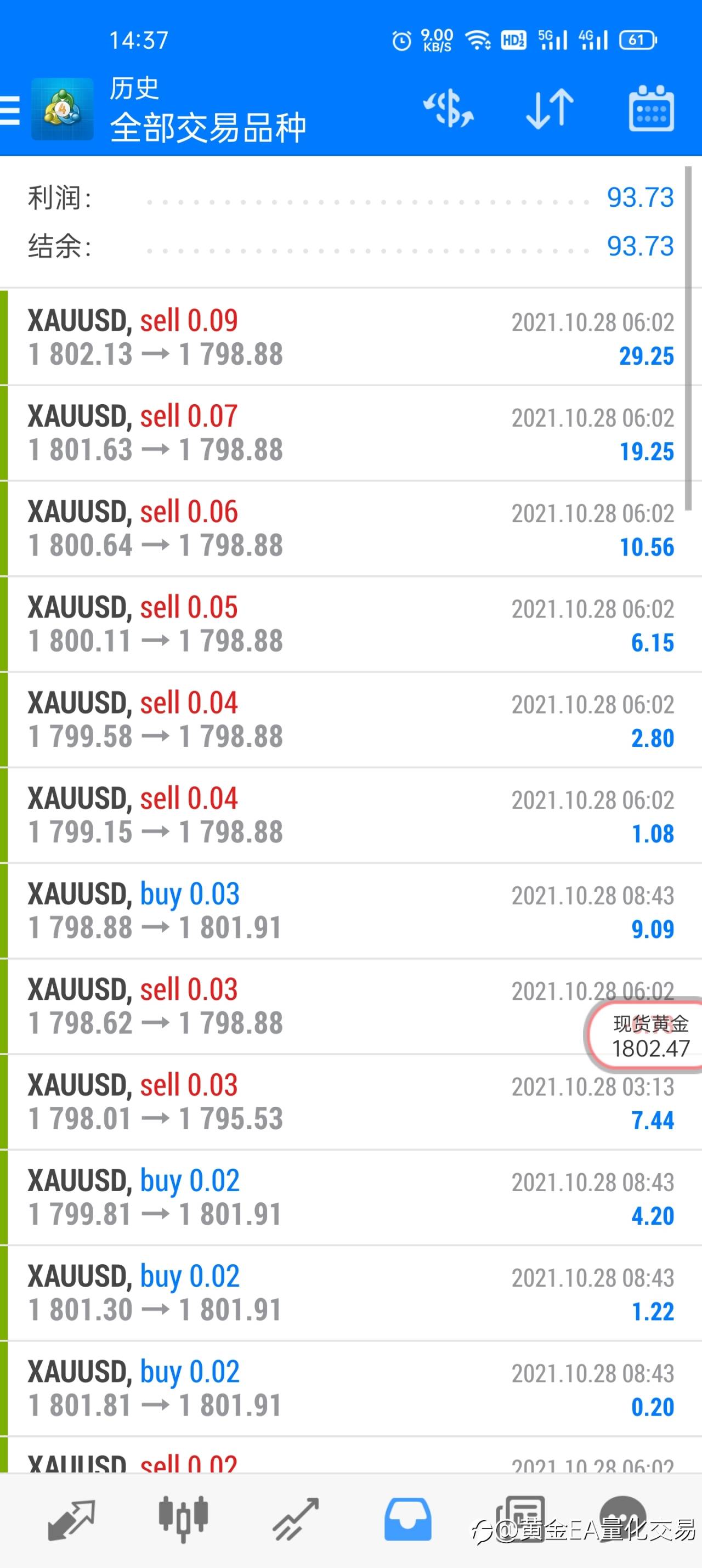The width and height of the screenshot is (702, 1568).
Task: View the sell 0.03 trade closed at 1795.53
Action: (x=350, y=1102)
